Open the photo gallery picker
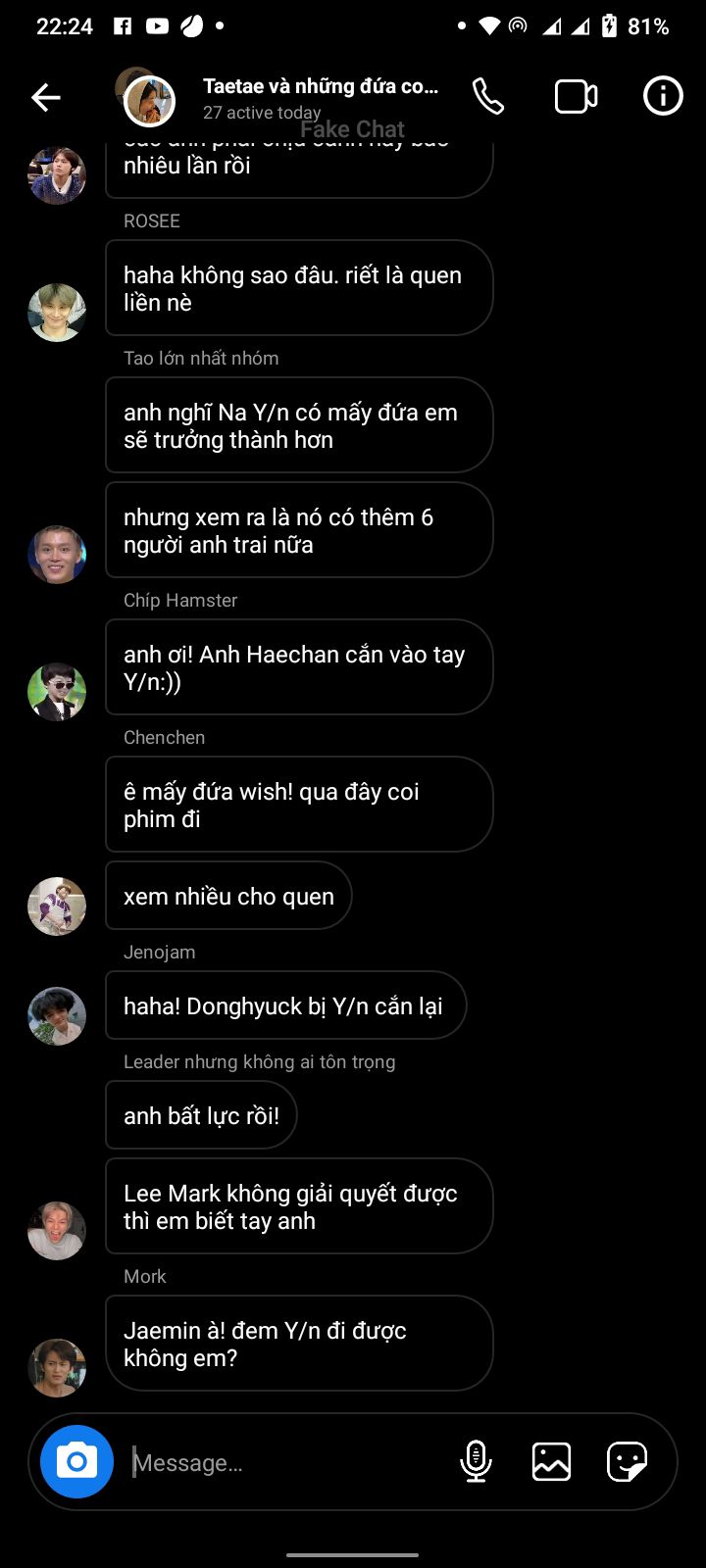Viewport: 706px width, 1568px height. [551, 1461]
